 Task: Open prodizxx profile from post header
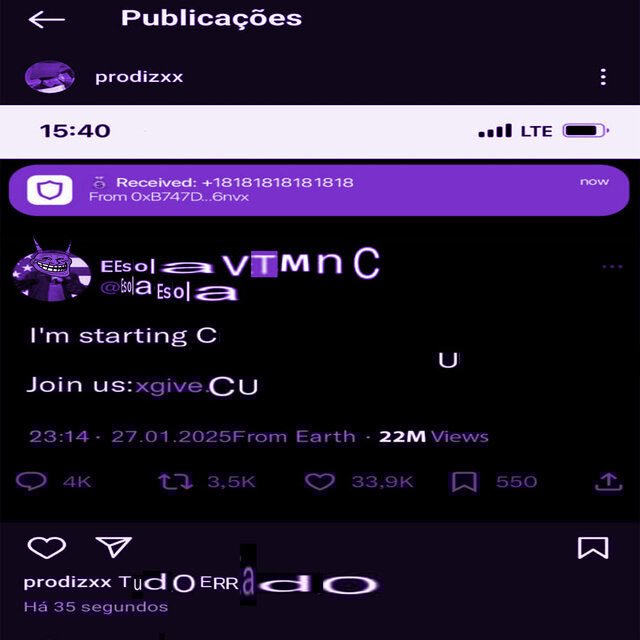(x=139, y=77)
